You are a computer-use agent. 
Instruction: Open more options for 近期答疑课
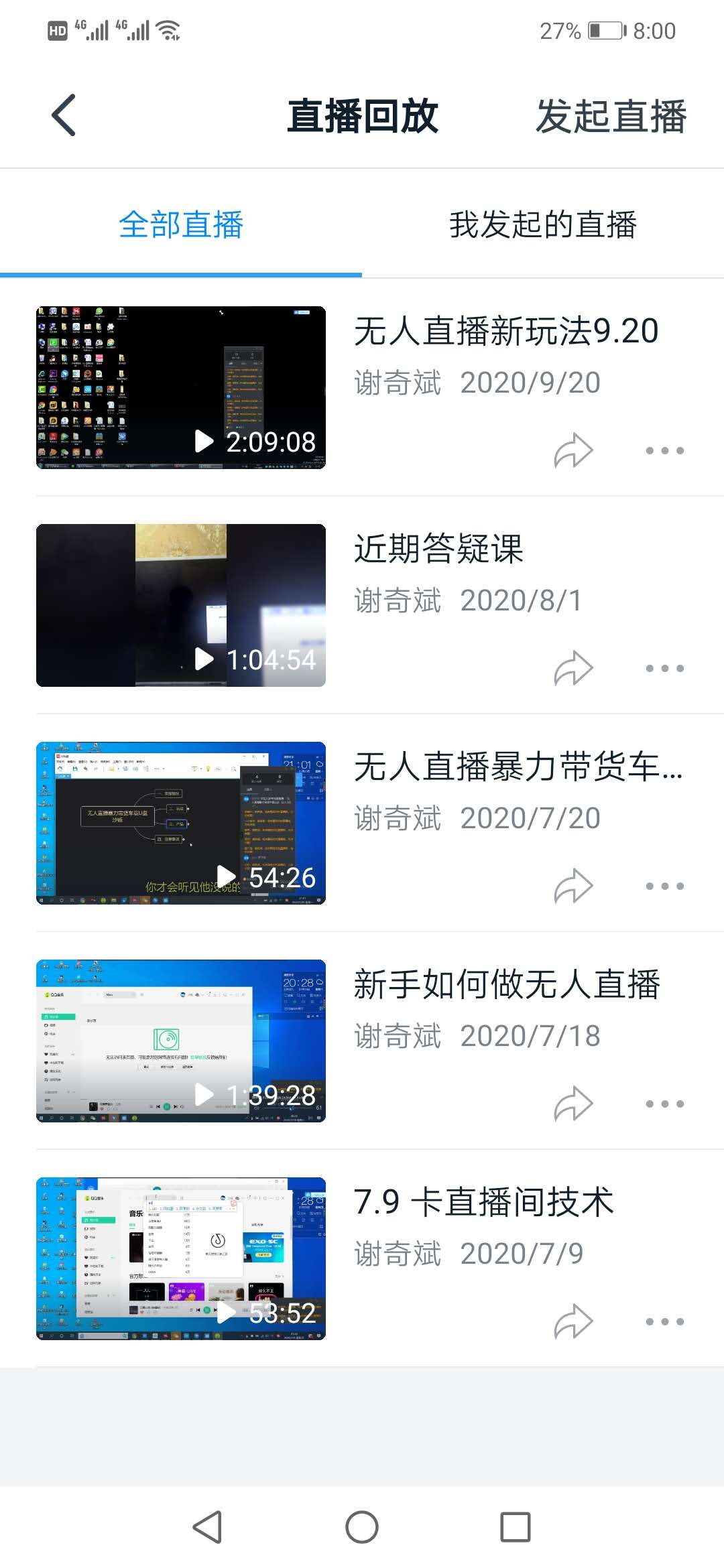point(664,668)
